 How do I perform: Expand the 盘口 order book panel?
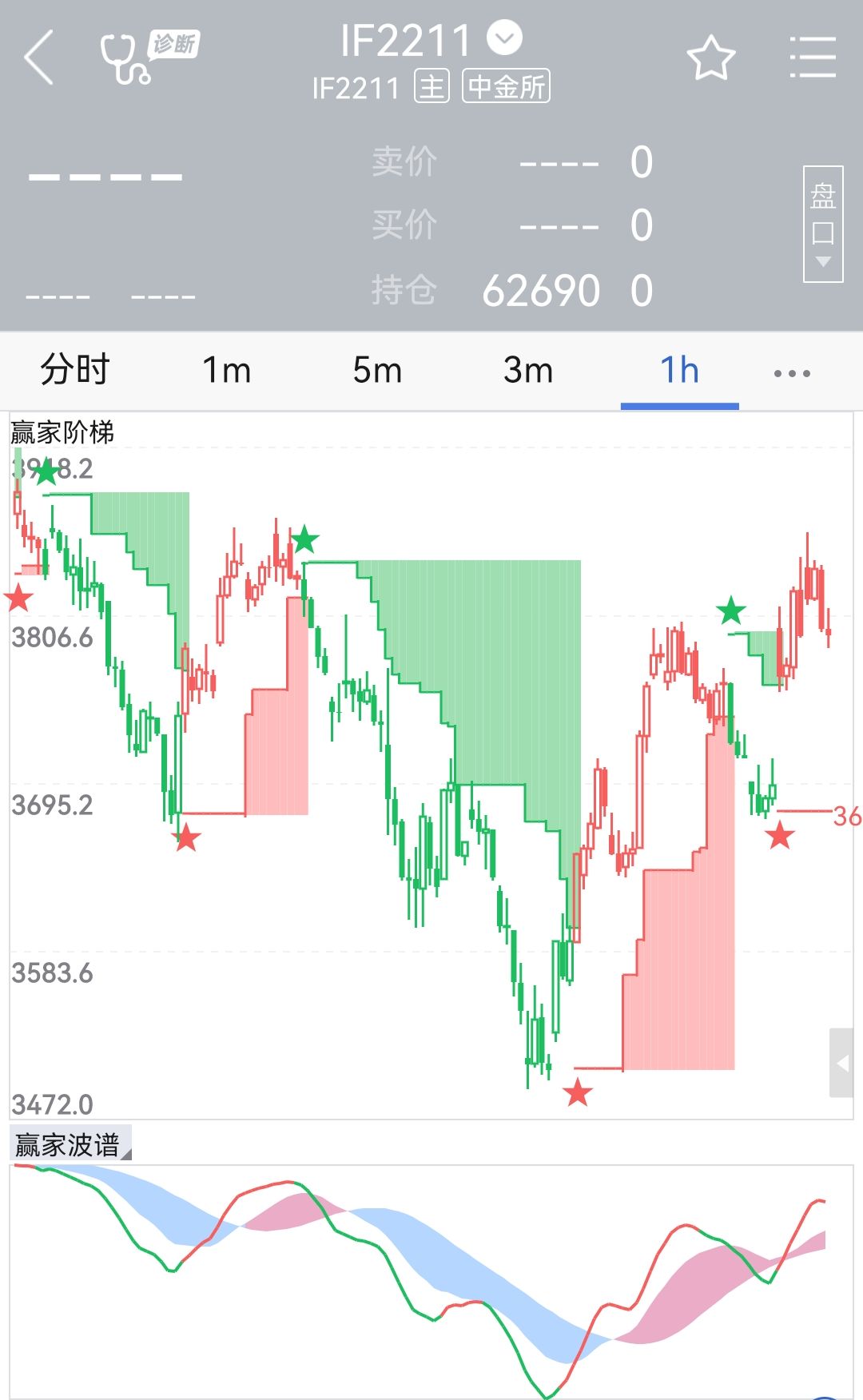pyautogui.click(x=823, y=224)
